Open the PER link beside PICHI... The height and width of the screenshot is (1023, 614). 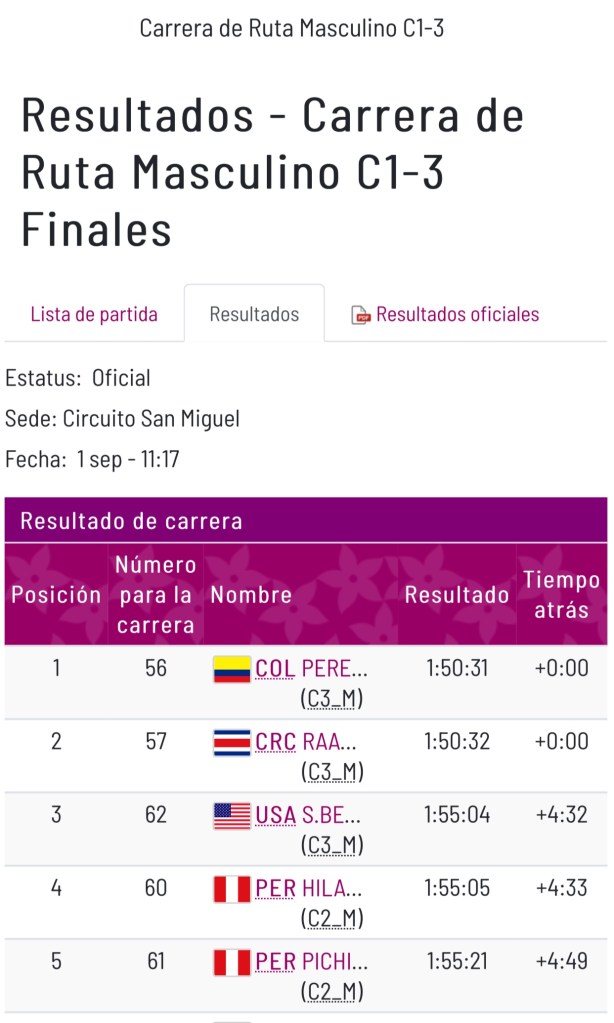coord(275,962)
